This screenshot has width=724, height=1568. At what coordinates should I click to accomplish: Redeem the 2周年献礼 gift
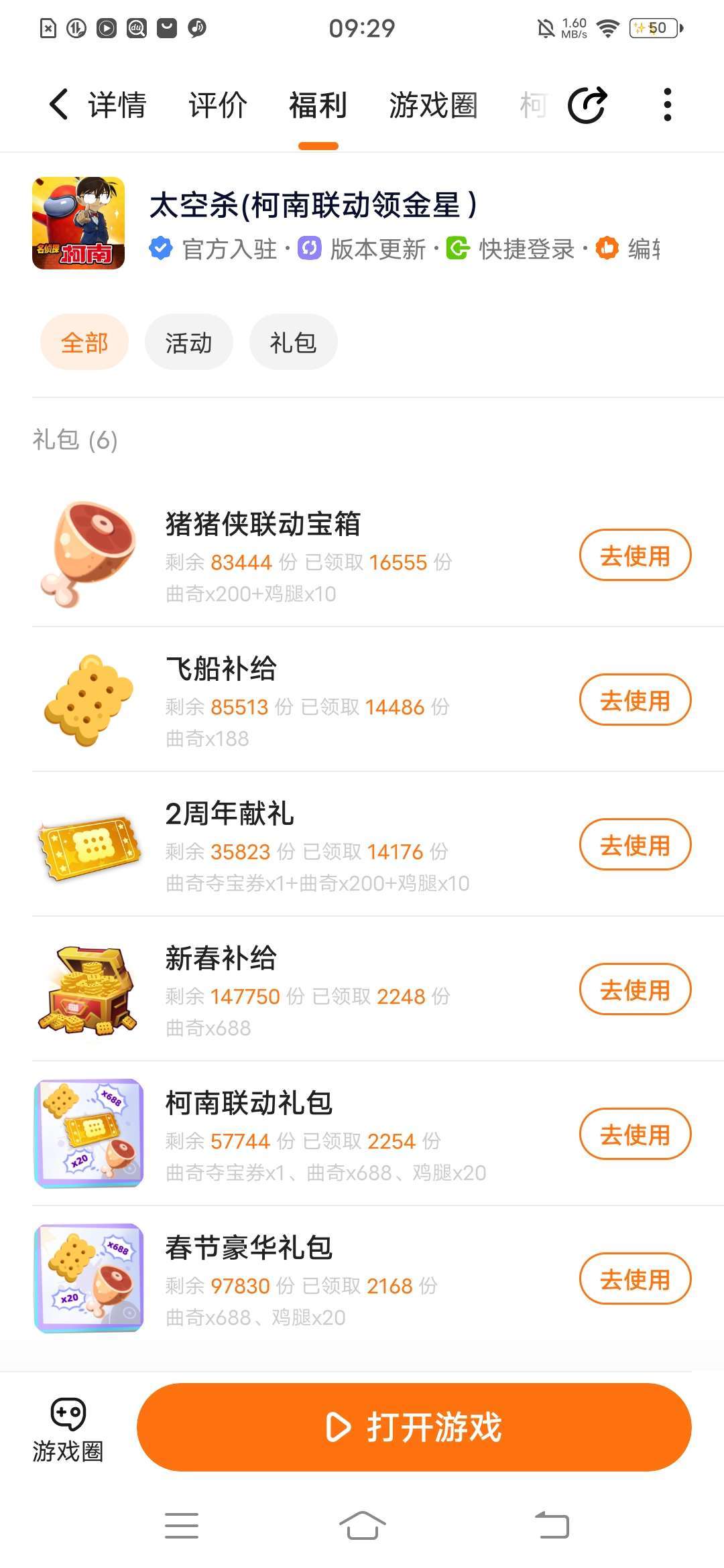[x=635, y=845]
